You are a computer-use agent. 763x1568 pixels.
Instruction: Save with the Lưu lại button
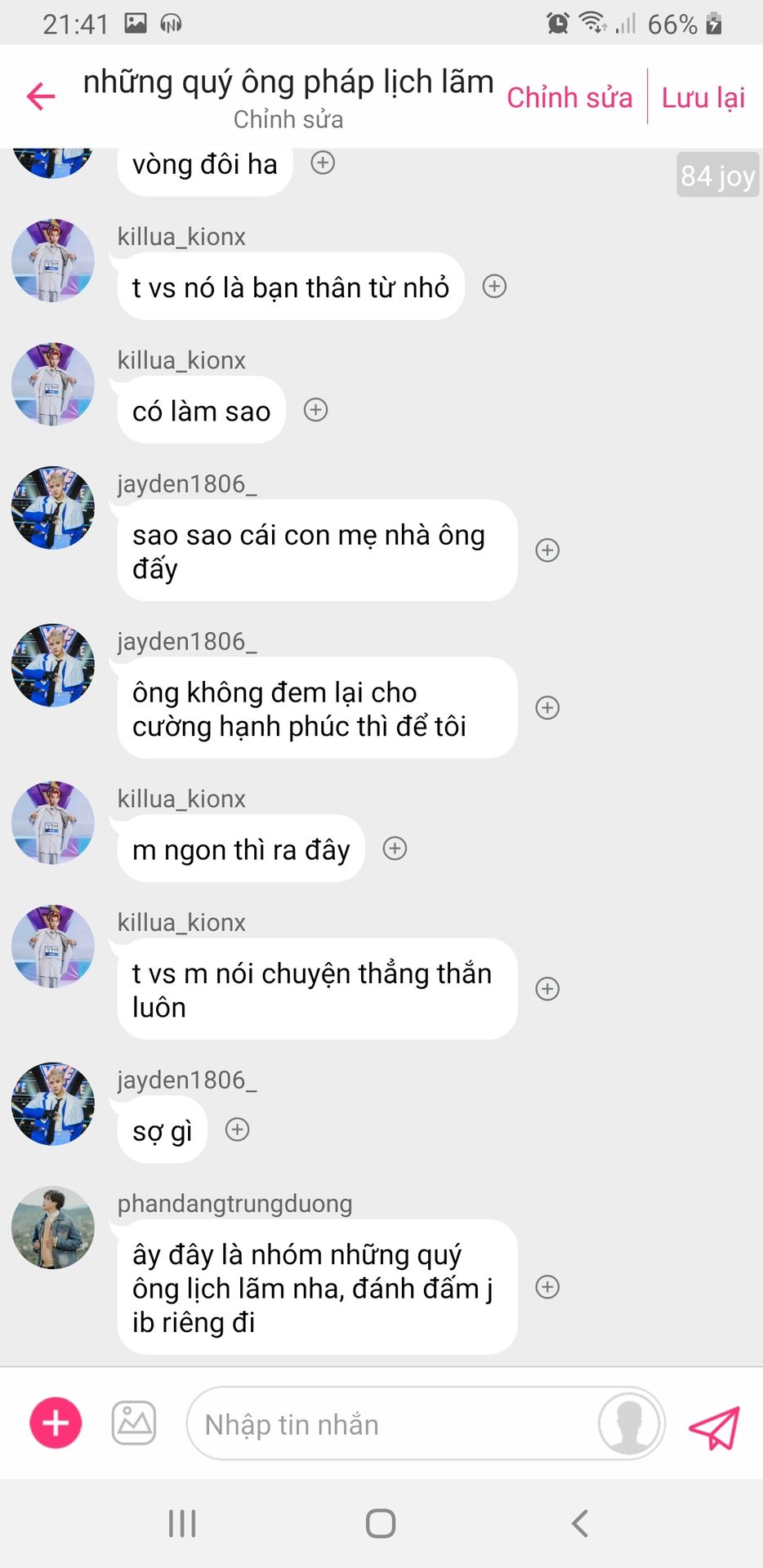pos(703,97)
